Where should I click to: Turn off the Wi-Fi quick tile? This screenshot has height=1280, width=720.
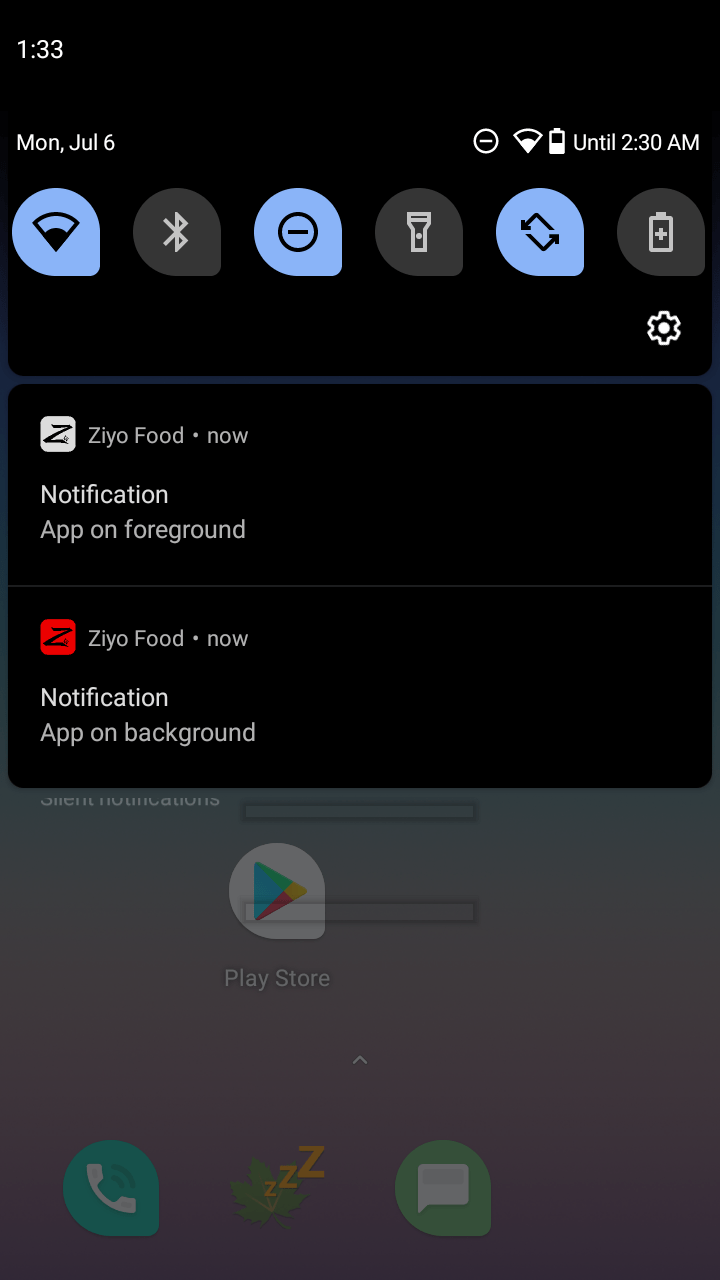[56, 232]
